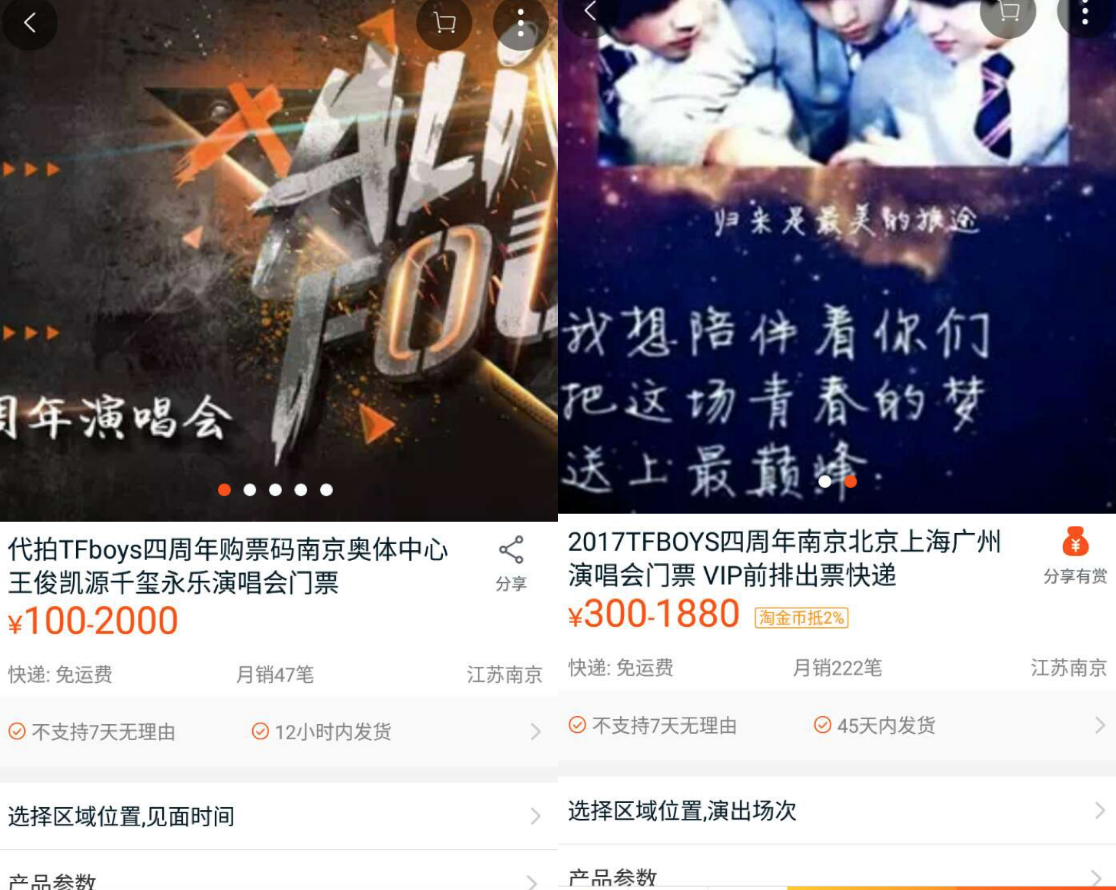Open overflow menu on 2017TFBOYS listing
Screen dimensions: 1116x890
pyautogui.click(x=1085, y=12)
